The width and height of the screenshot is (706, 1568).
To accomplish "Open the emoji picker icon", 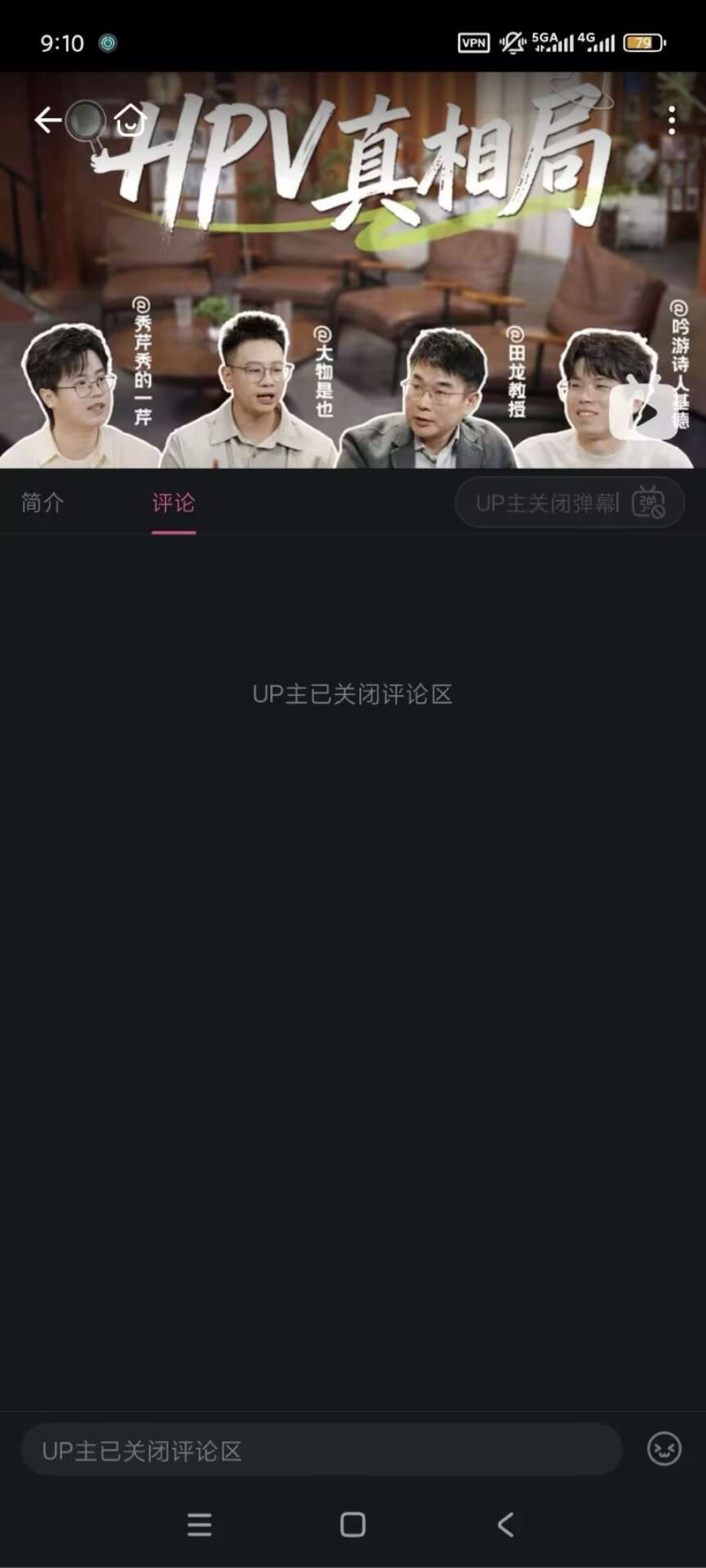I will pyautogui.click(x=664, y=1449).
